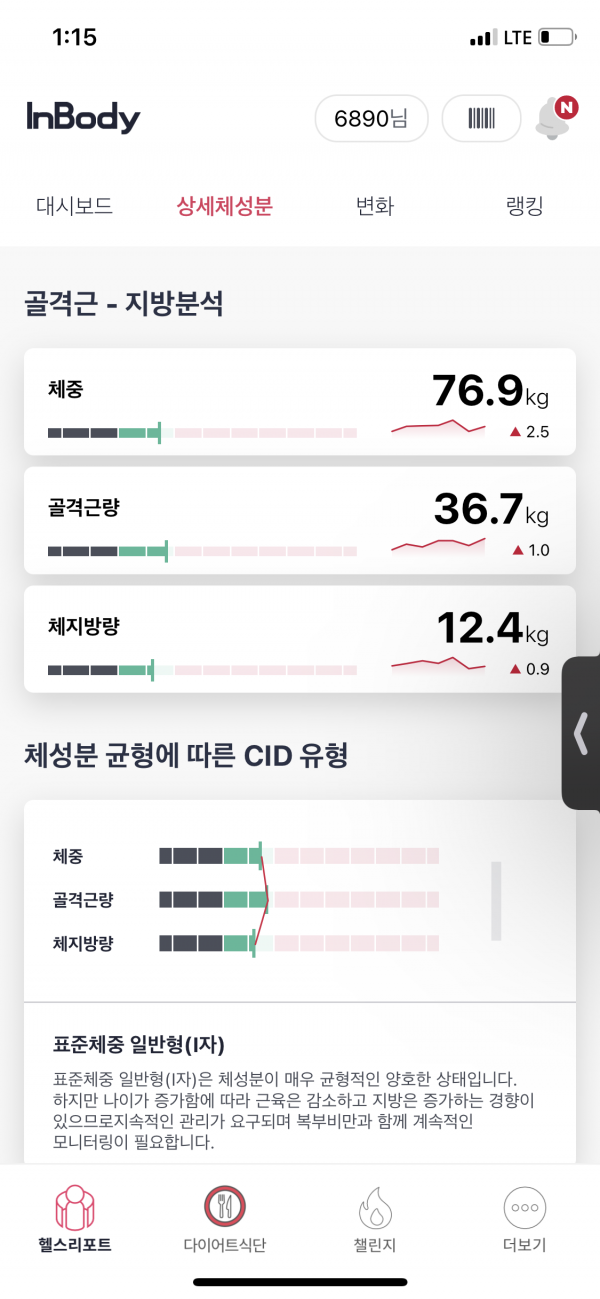Open the 체중 76.9kg card

(x=300, y=402)
